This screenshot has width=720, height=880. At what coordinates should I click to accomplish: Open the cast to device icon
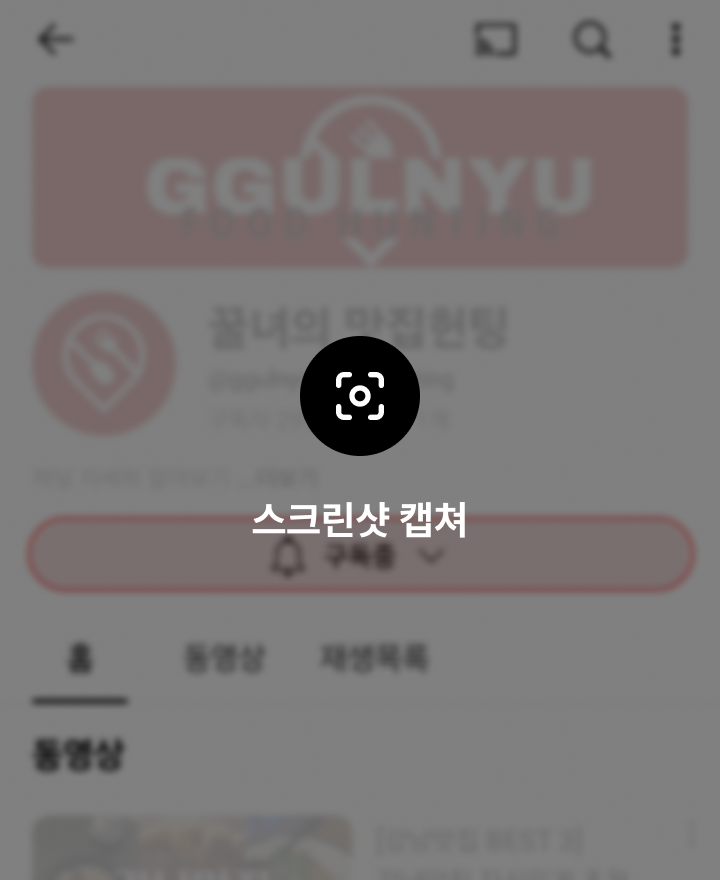[x=496, y=40]
